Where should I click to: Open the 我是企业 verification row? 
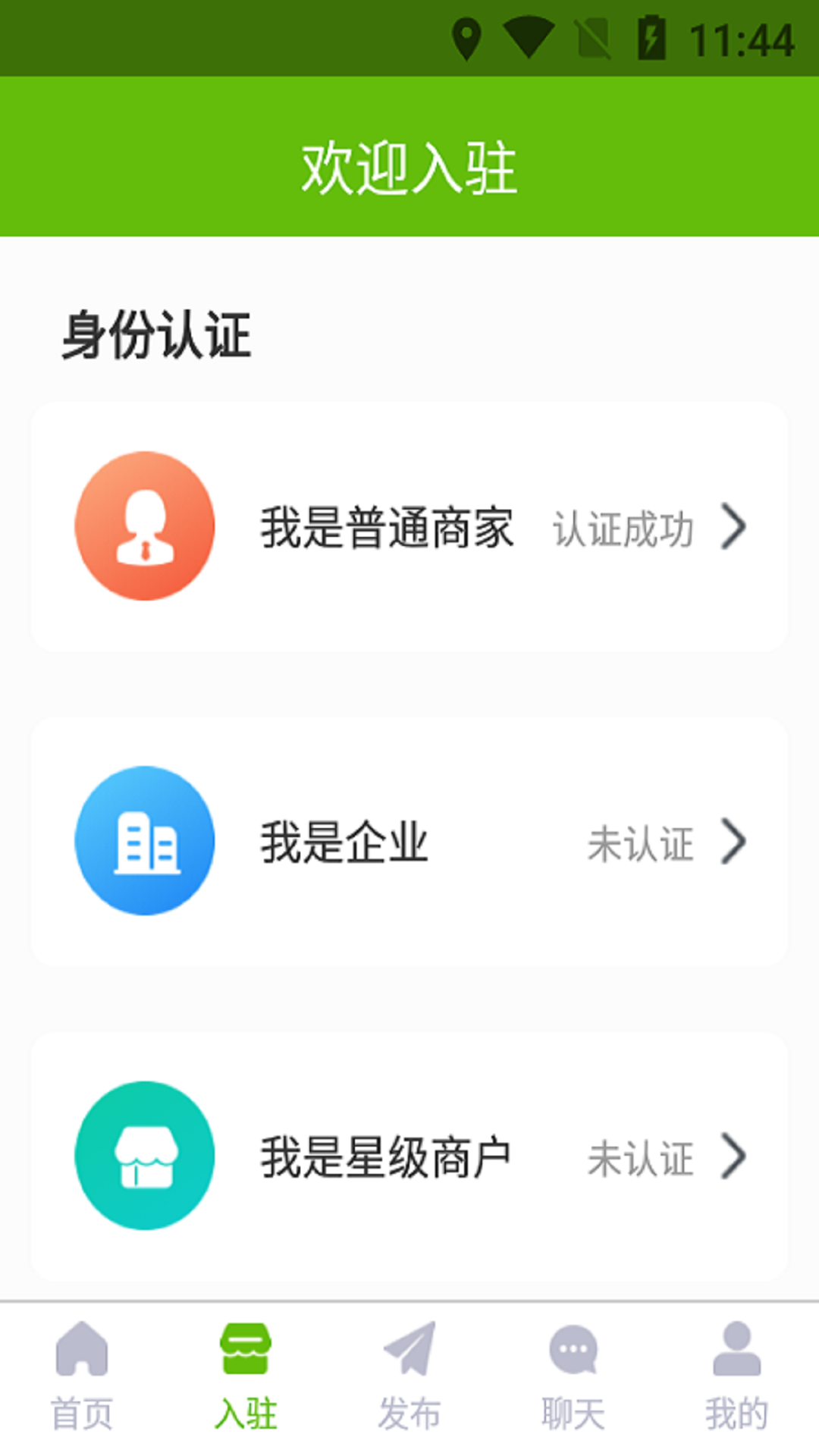[409, 842]
